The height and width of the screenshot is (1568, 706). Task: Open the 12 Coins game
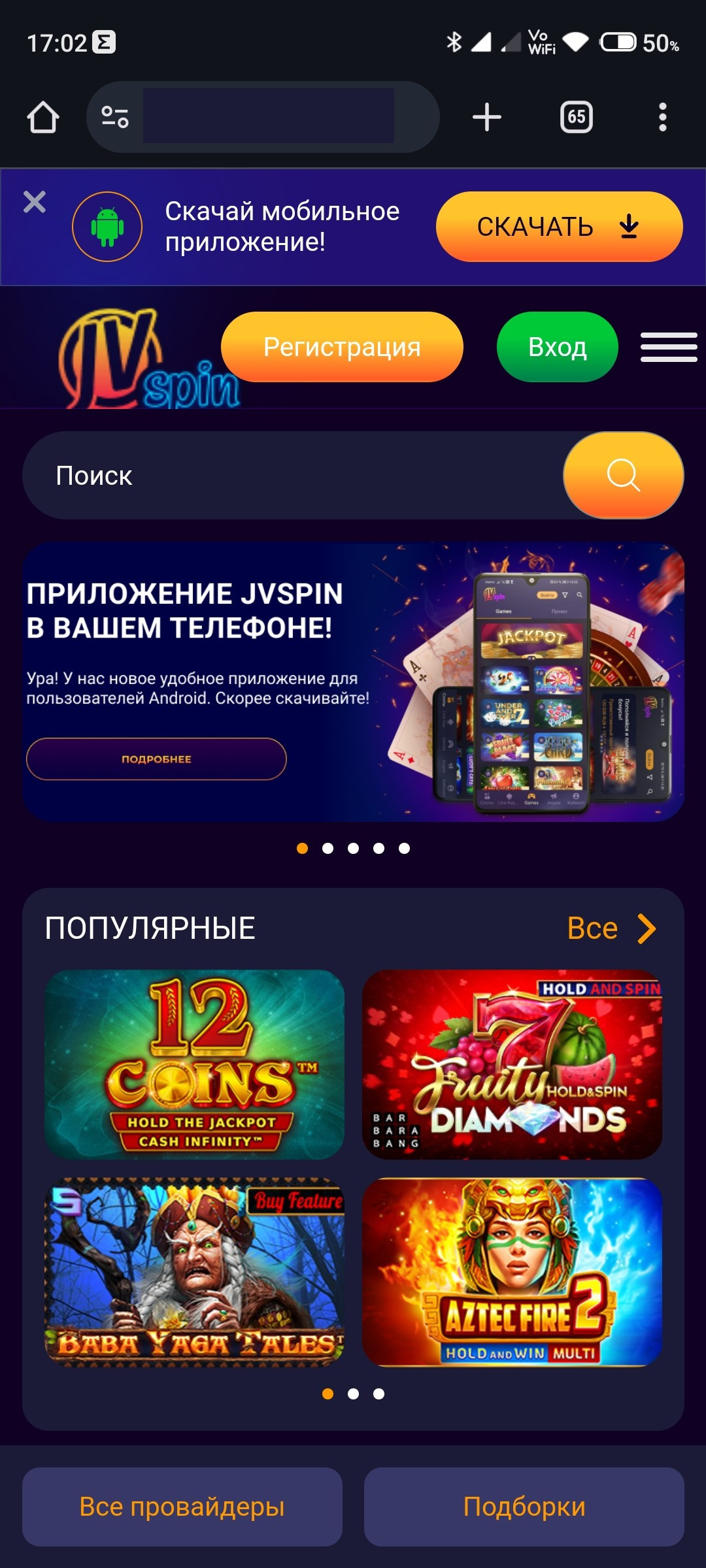(194, 1064)
